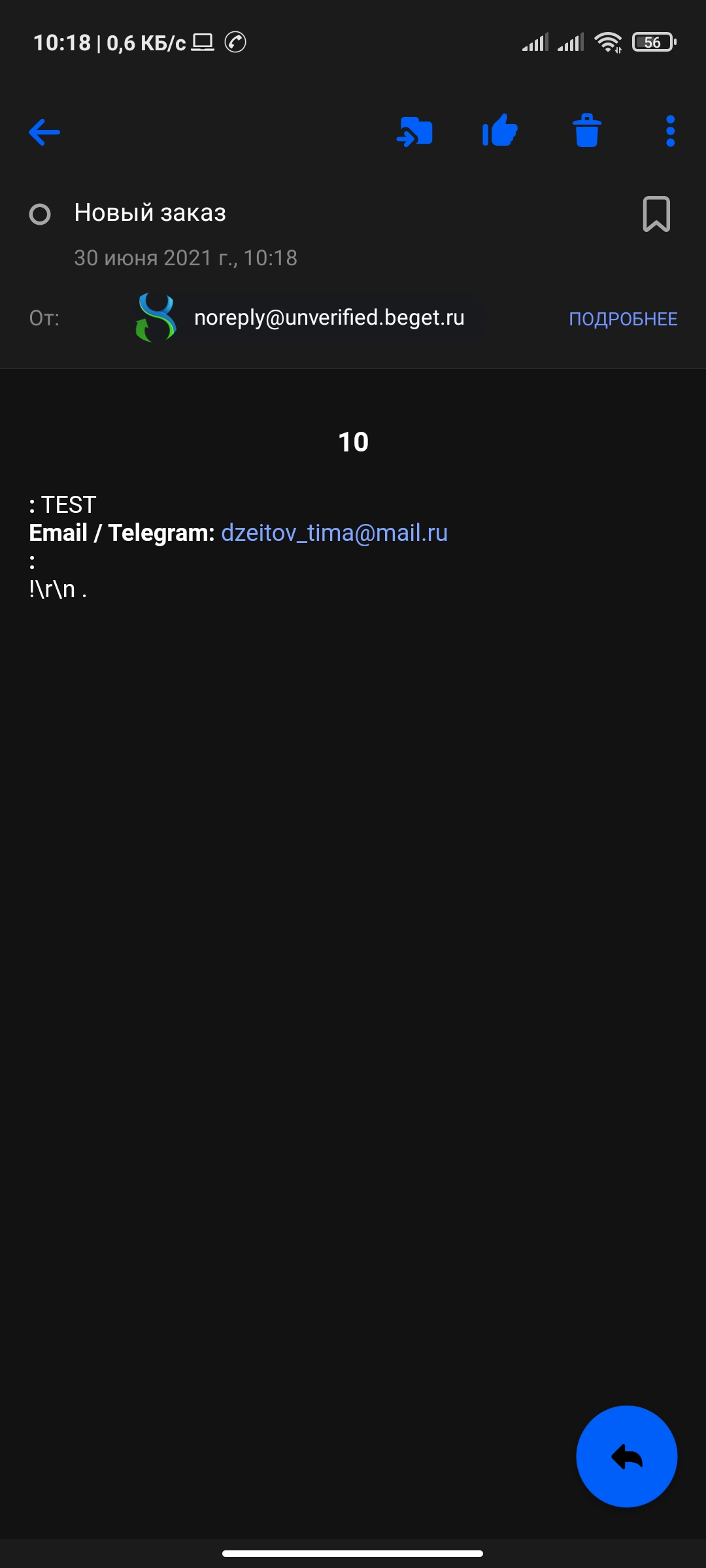Viewport: 706px width, 1568px height.
Task: Delete this email
Action: 586,131
